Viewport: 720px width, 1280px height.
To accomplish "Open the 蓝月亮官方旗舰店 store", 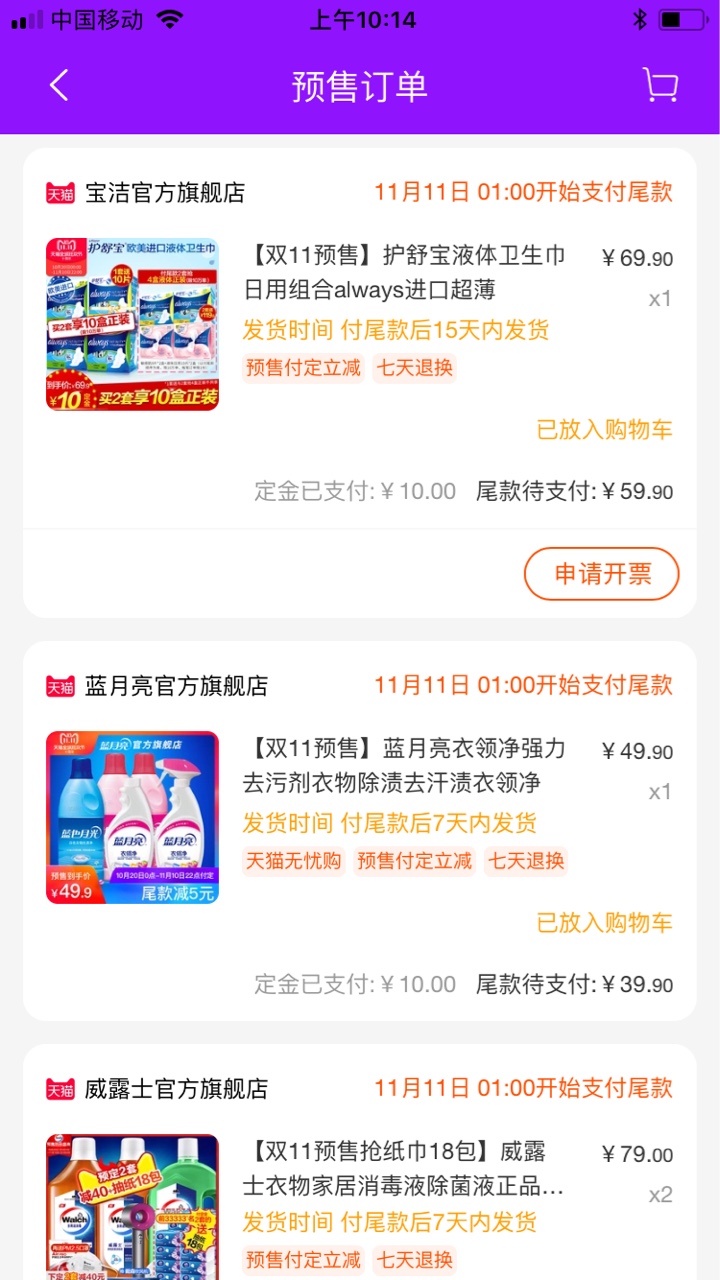I will (x=177, y=686).
